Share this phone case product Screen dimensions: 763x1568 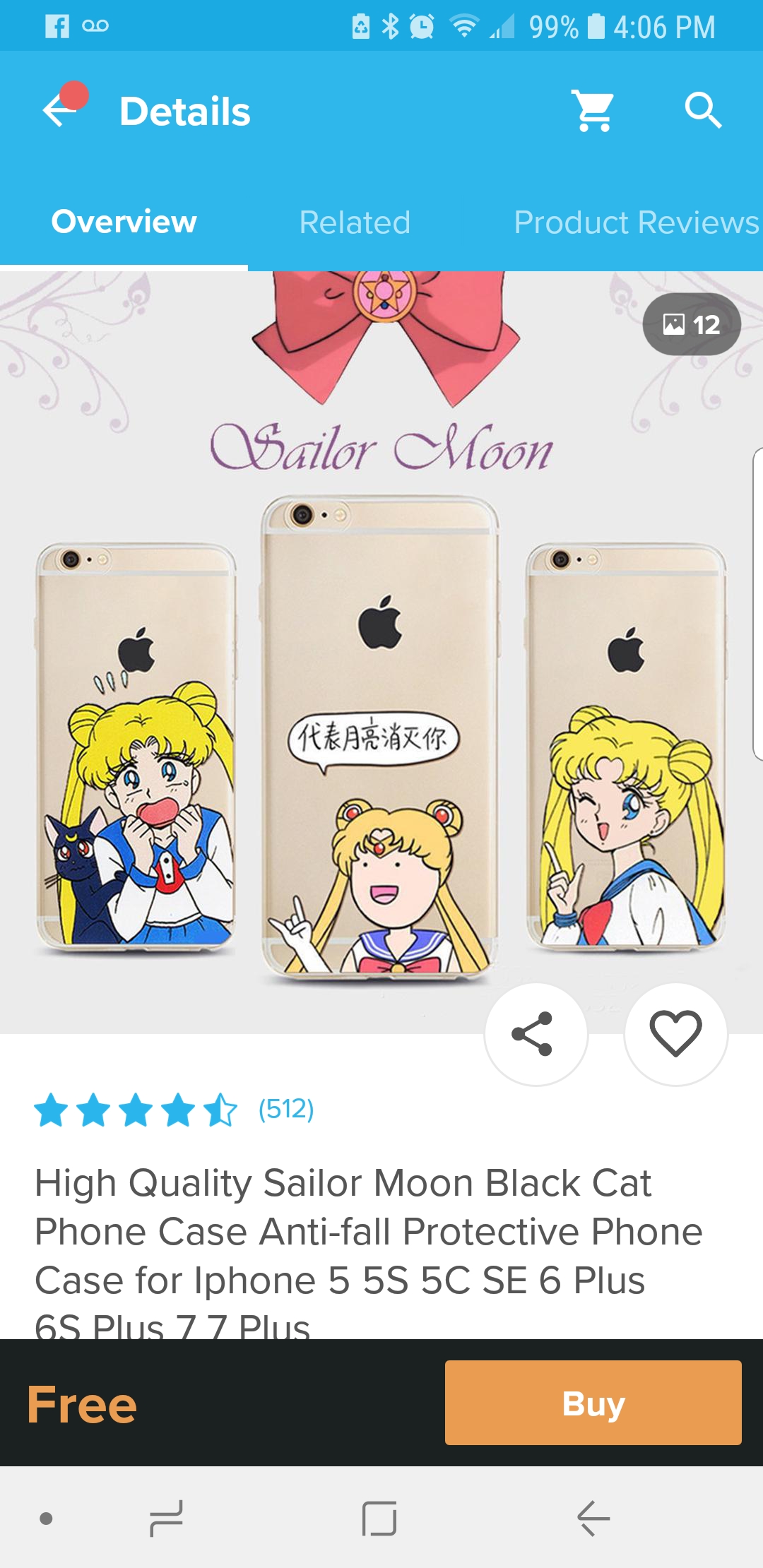click(536, 1034)
